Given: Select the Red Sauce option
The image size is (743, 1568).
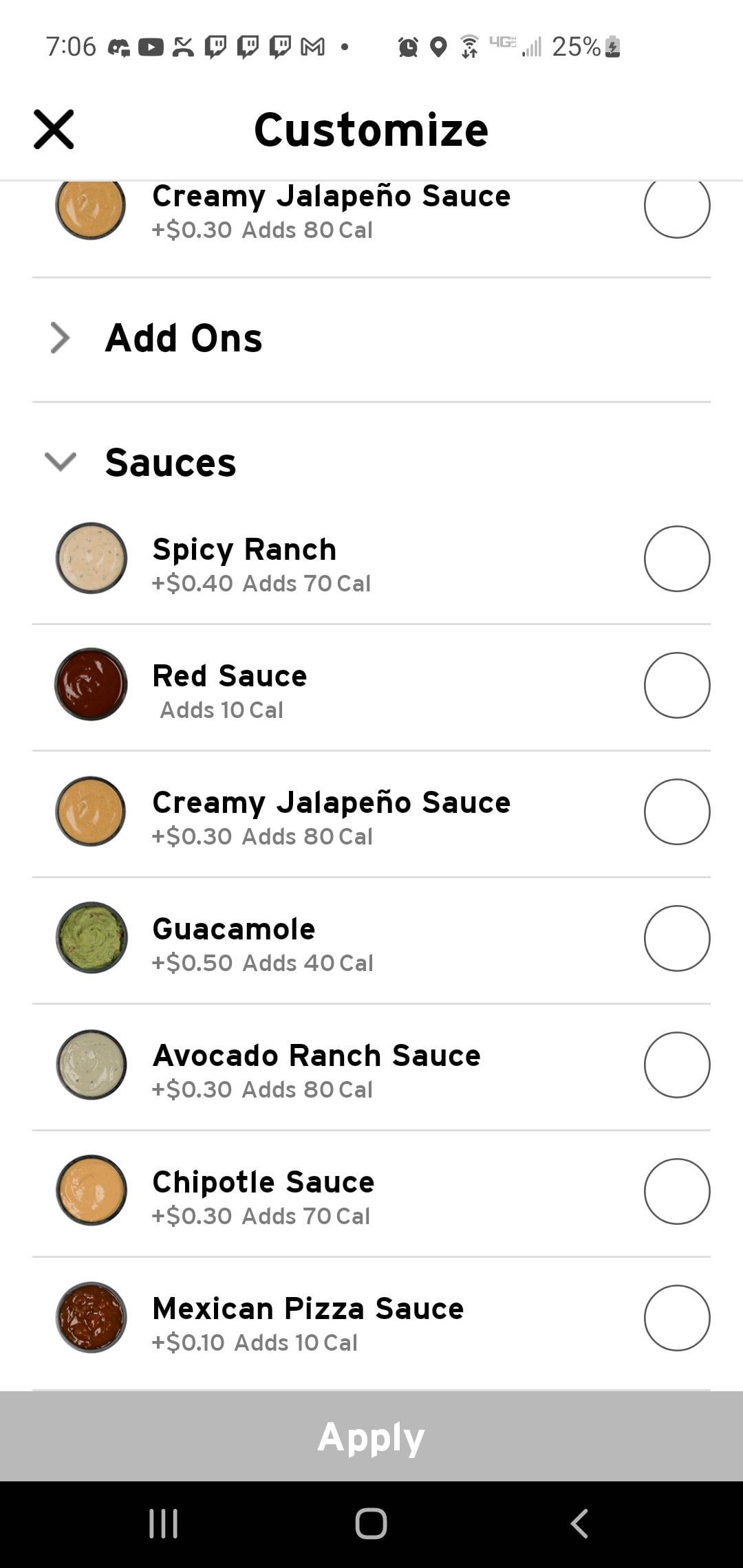Looking at the screenshot, I should click(x=676, y=686).
